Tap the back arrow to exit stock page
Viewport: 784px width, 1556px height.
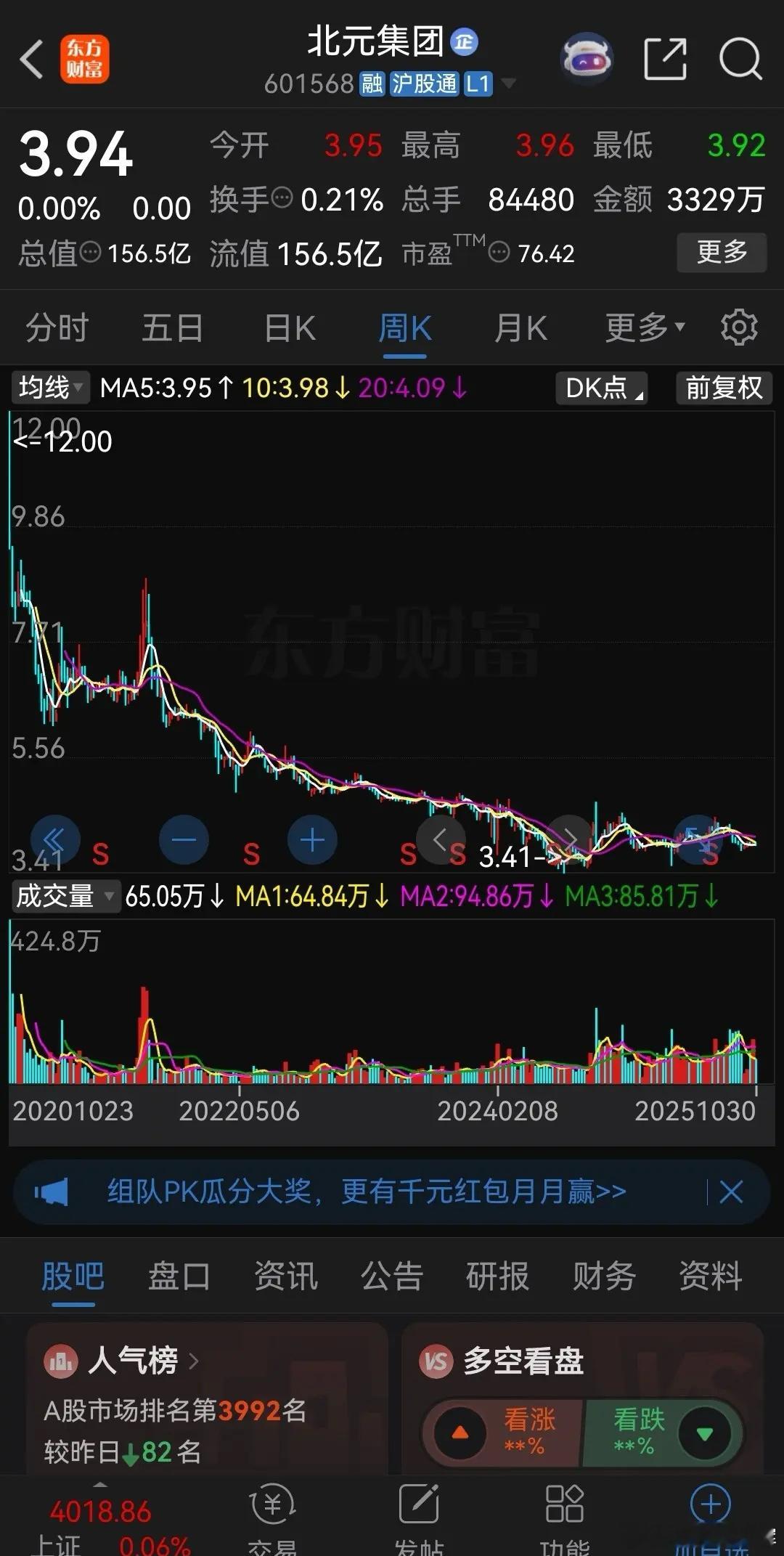(x=30, y=58)
